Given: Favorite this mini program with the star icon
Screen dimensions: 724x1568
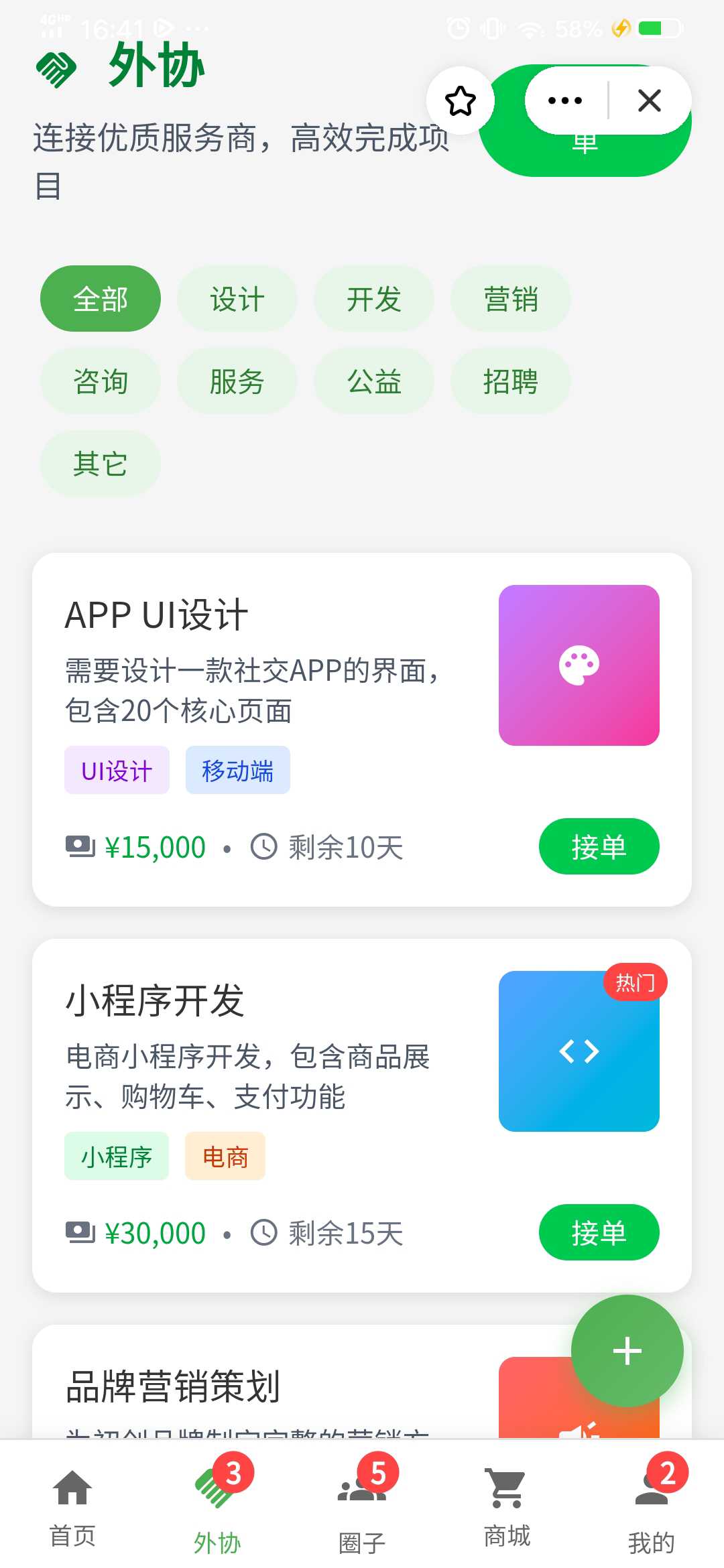Looking at the screenshot, I should coord(461,101).
